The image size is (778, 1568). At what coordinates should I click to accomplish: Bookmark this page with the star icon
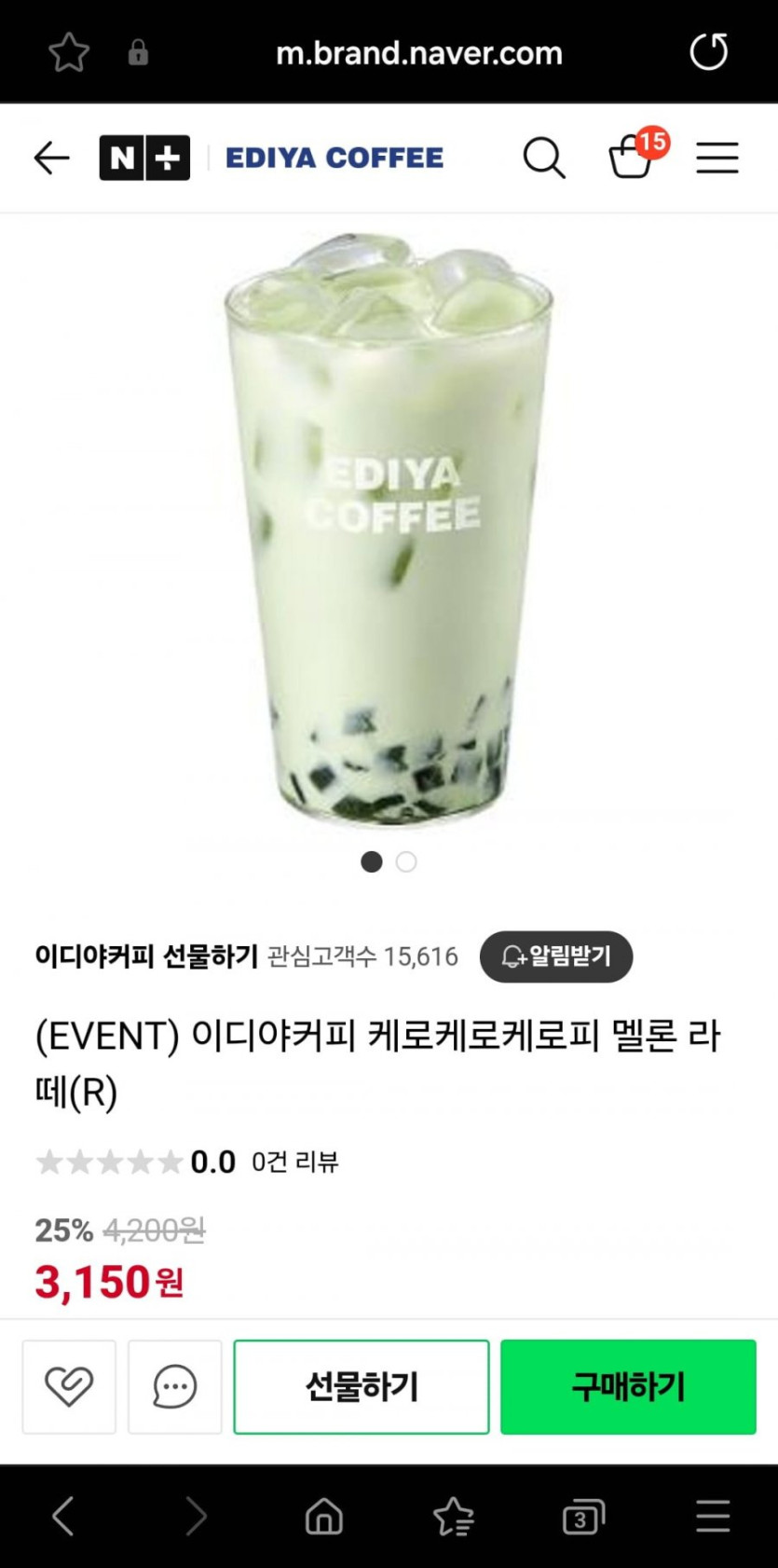(x=68, y=52)
